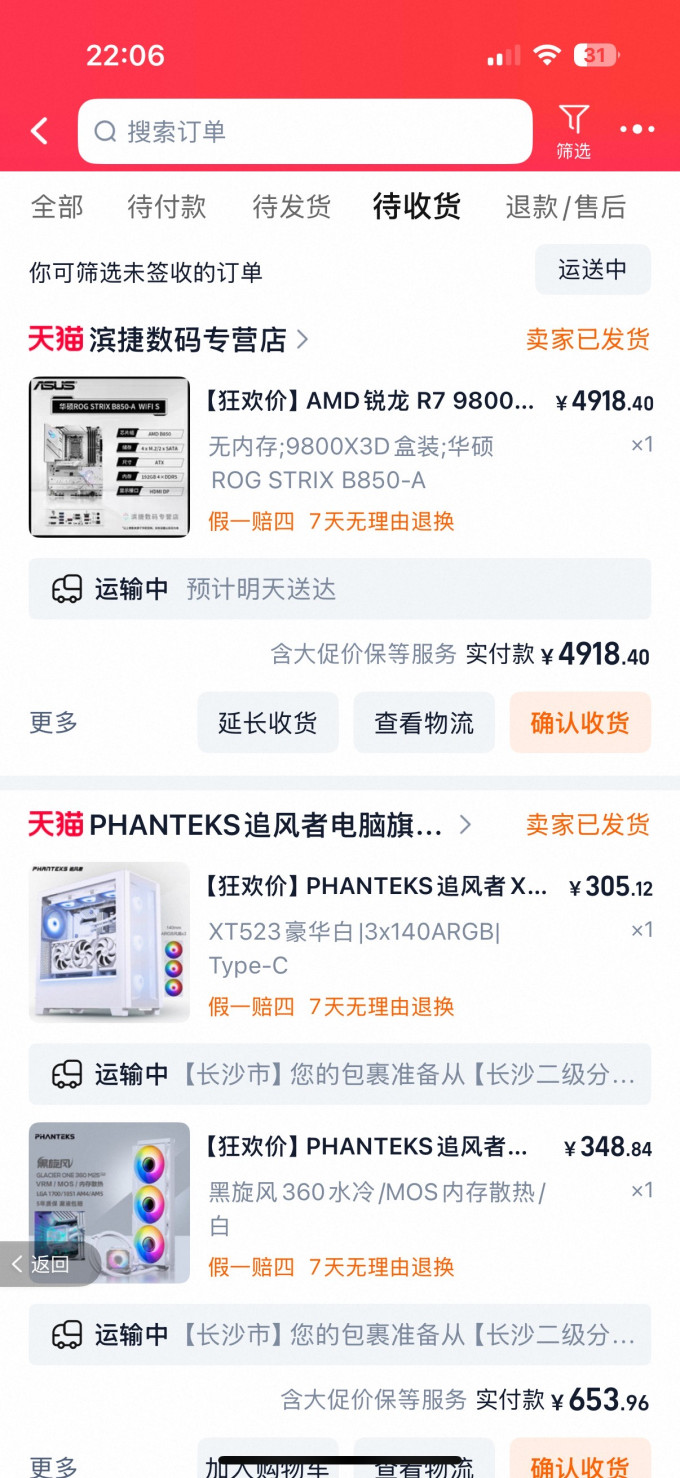The height and width of the screenshot is (1478, 680).
Task: Open the XT523 豪华白 case order item
Action: [x=340, y=942]
